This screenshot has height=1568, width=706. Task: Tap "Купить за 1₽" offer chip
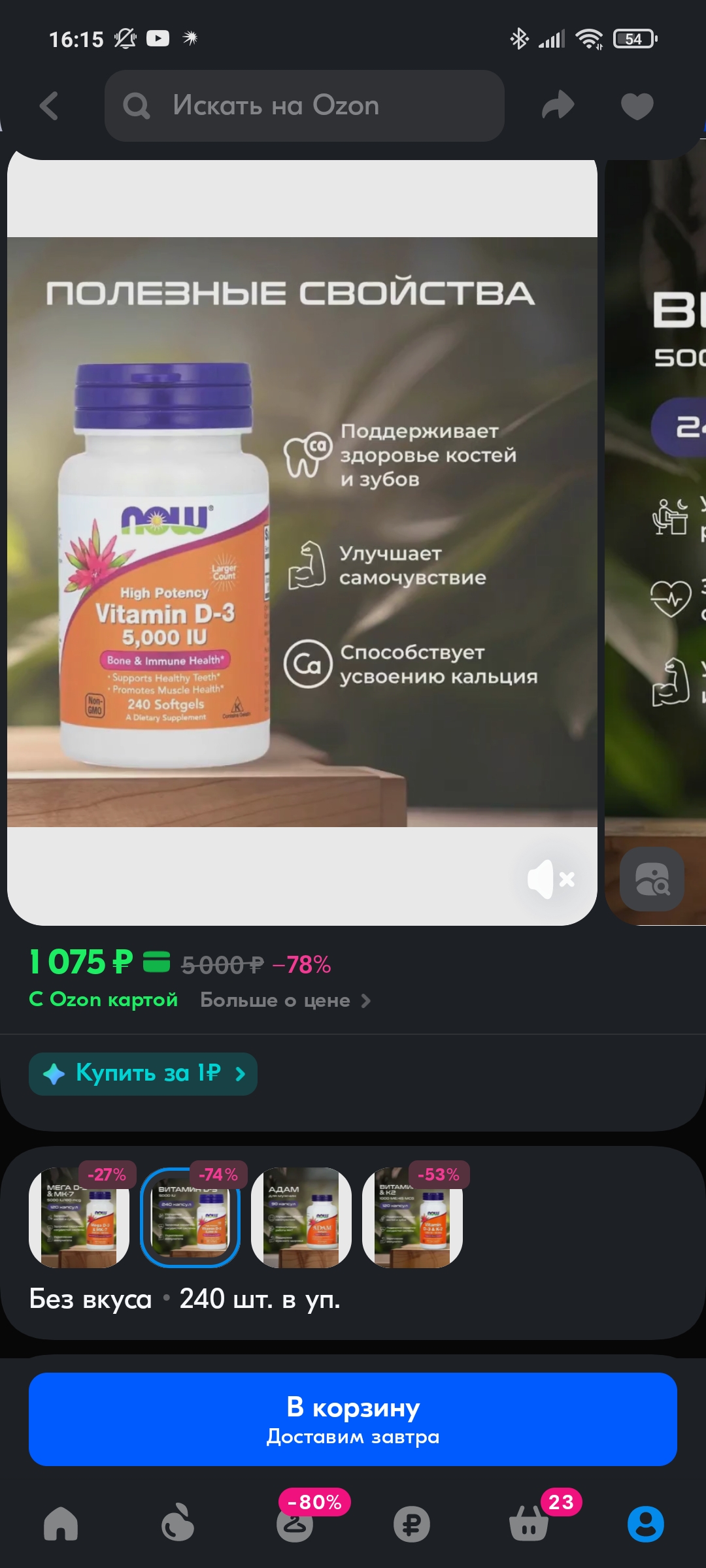143,1073
